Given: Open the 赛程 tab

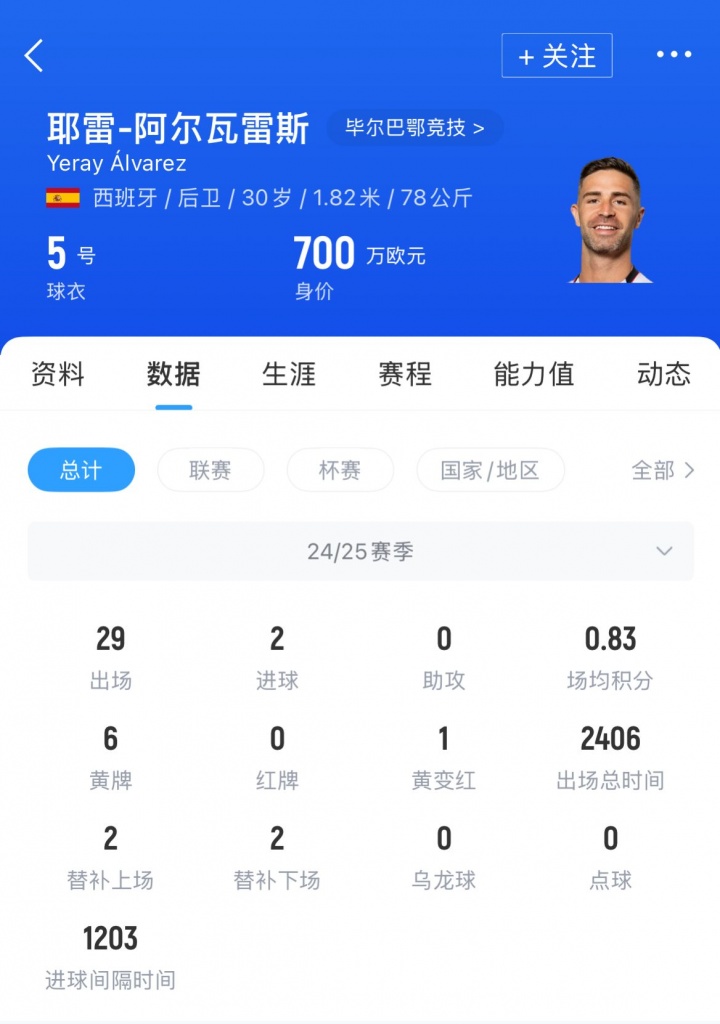Looking at the screenshot, I should tap(405, 374).
